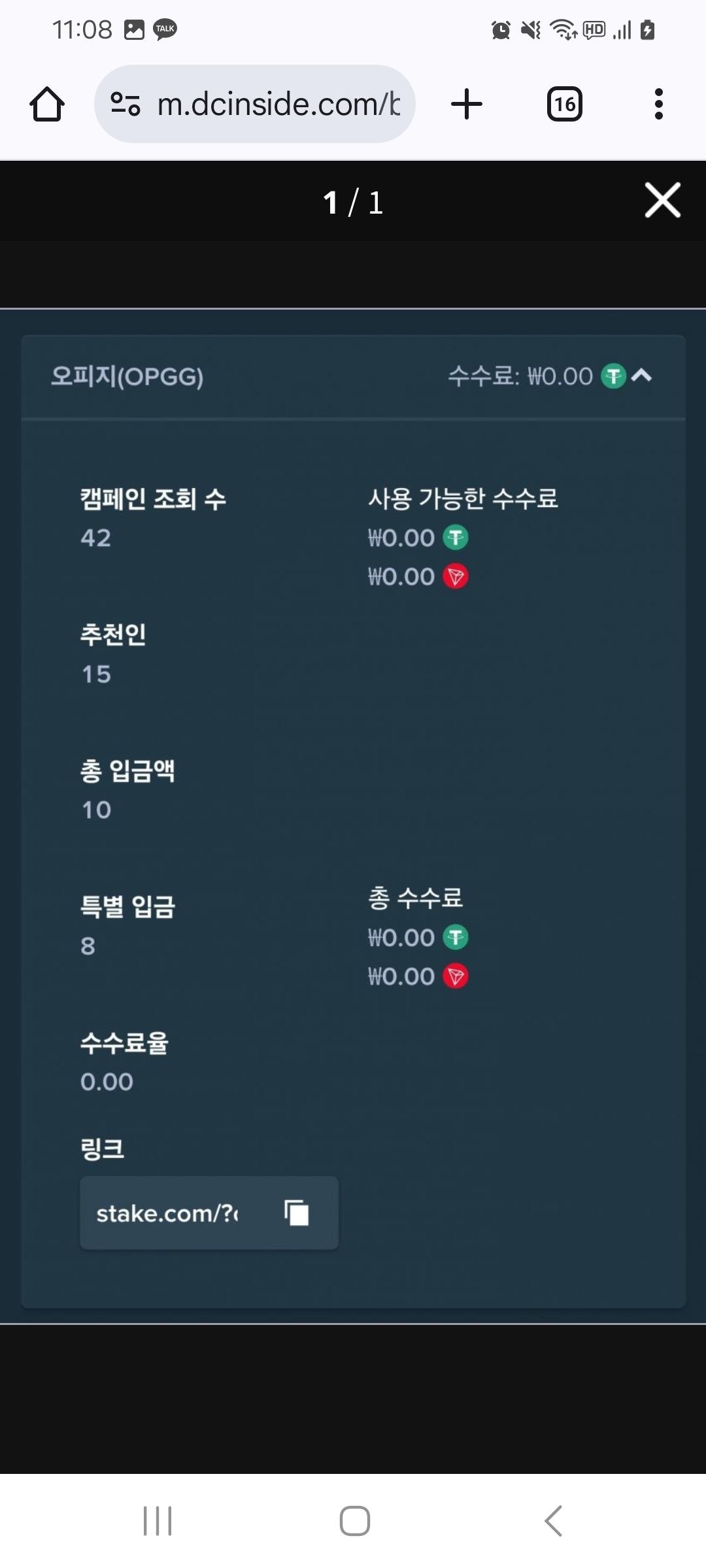This screenshot has width=706, height=1568.
Task: Copy the stake.com referral link via copy icon
Action: pos(296,1212)
